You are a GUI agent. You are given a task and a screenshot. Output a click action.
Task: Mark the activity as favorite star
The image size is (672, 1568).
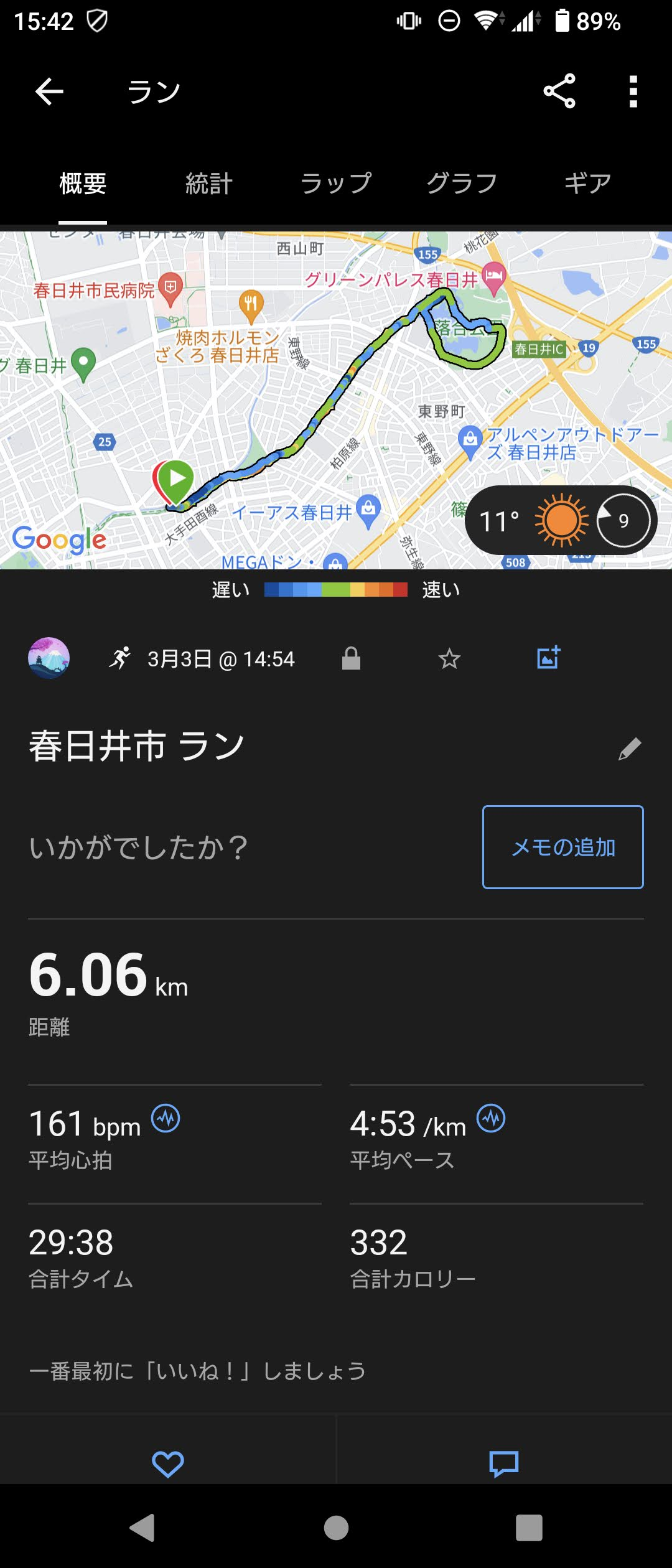pos(449,658)
